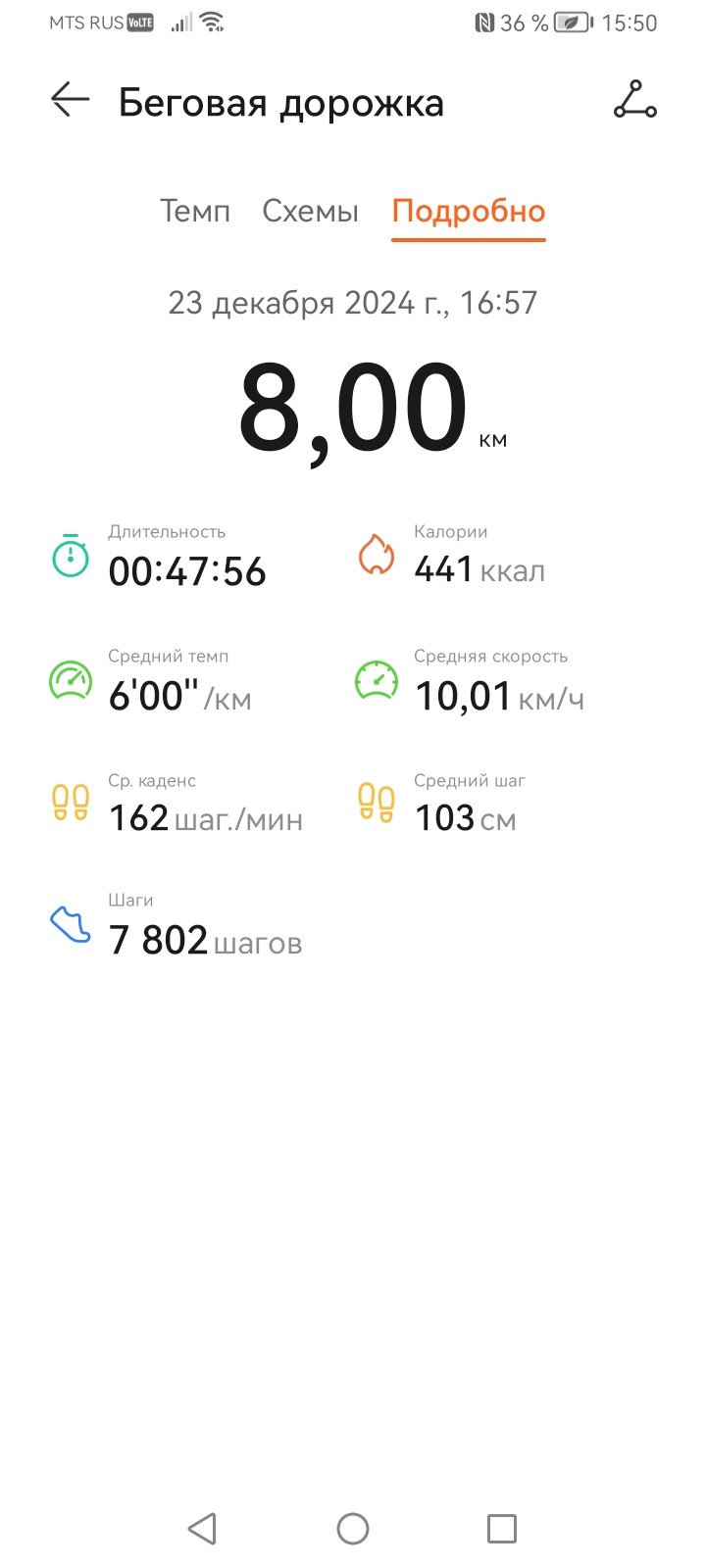Open recent apps from navigation bar
The image size is (706, 1568).
click(x=502, y=1528)
